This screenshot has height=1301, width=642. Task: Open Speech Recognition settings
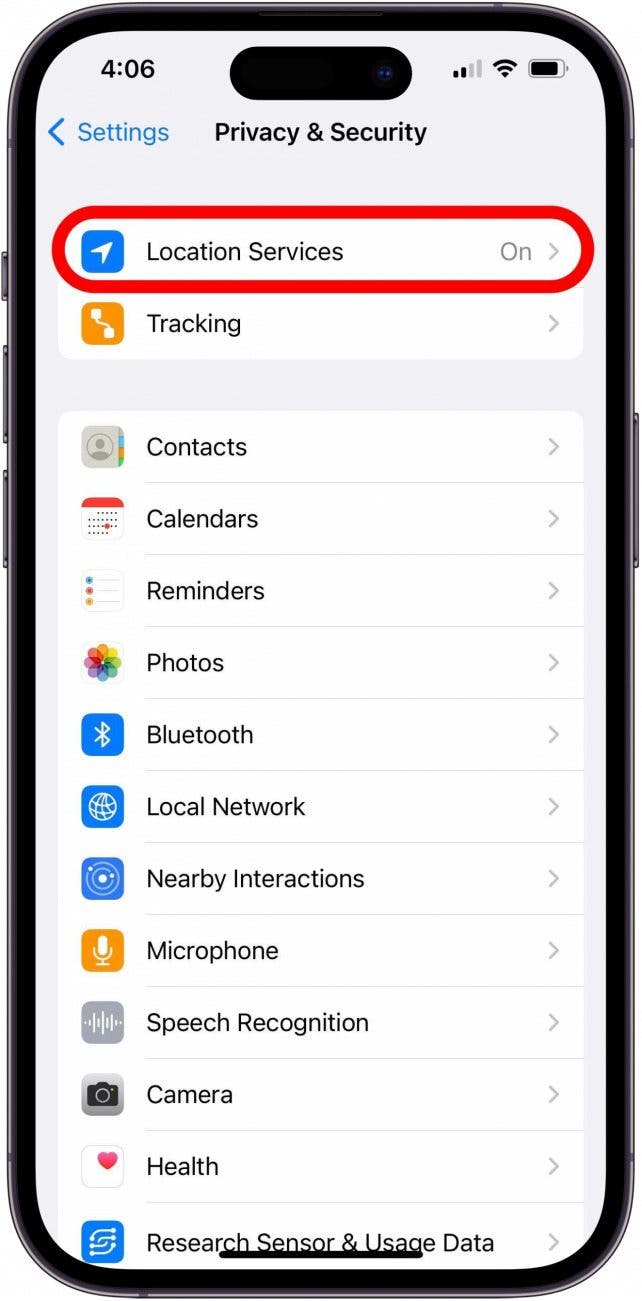coord(320,1023)
